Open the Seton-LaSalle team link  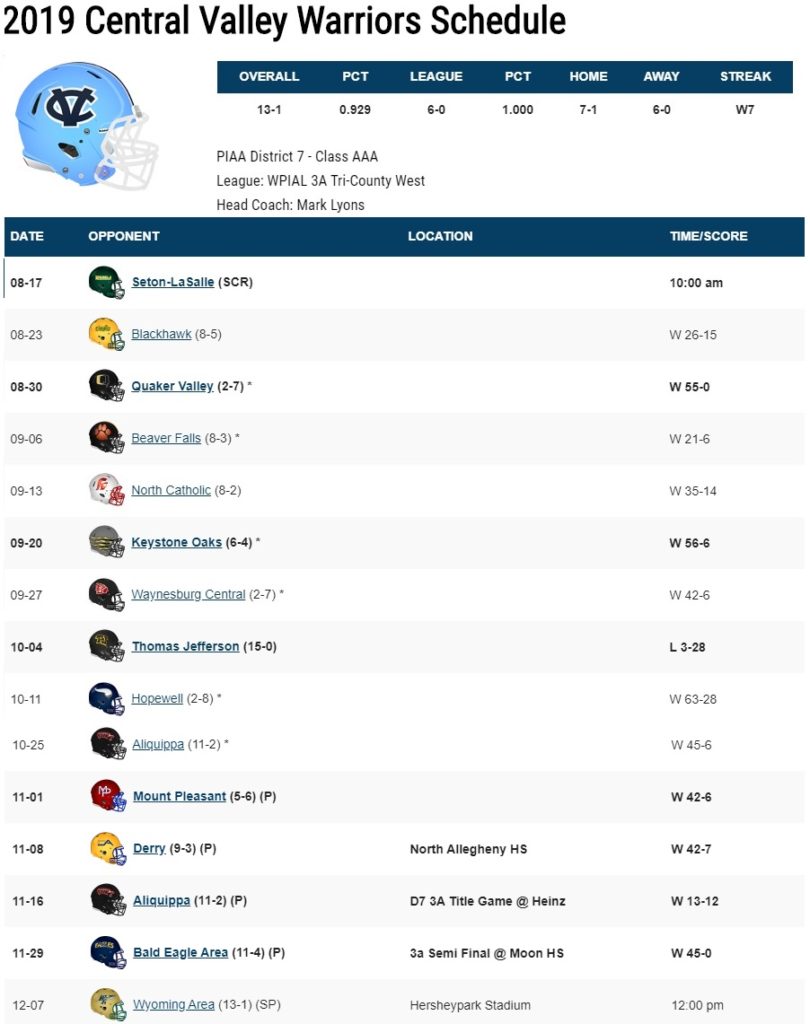pyautogui.click(x=172, y=282)
